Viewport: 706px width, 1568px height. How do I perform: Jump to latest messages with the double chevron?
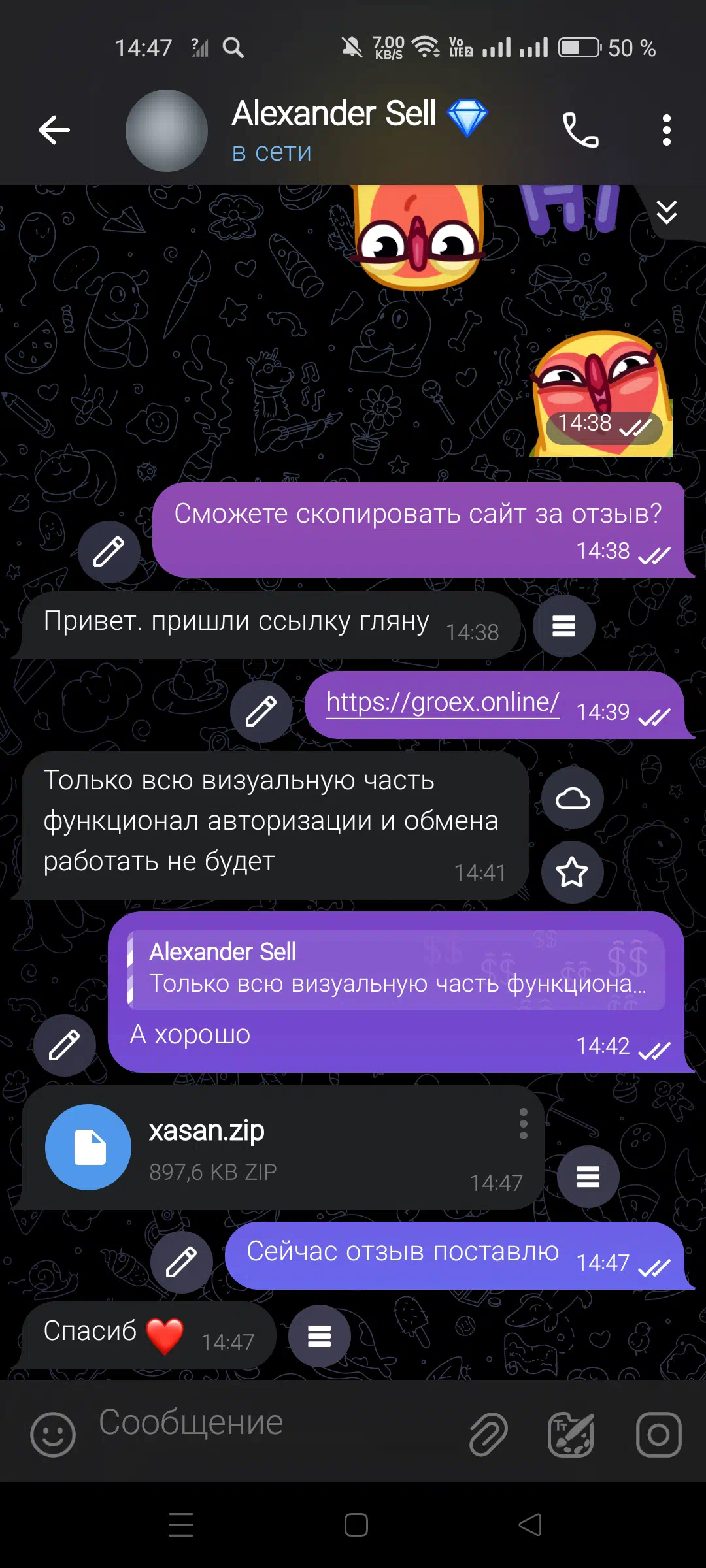coord(666,212)
